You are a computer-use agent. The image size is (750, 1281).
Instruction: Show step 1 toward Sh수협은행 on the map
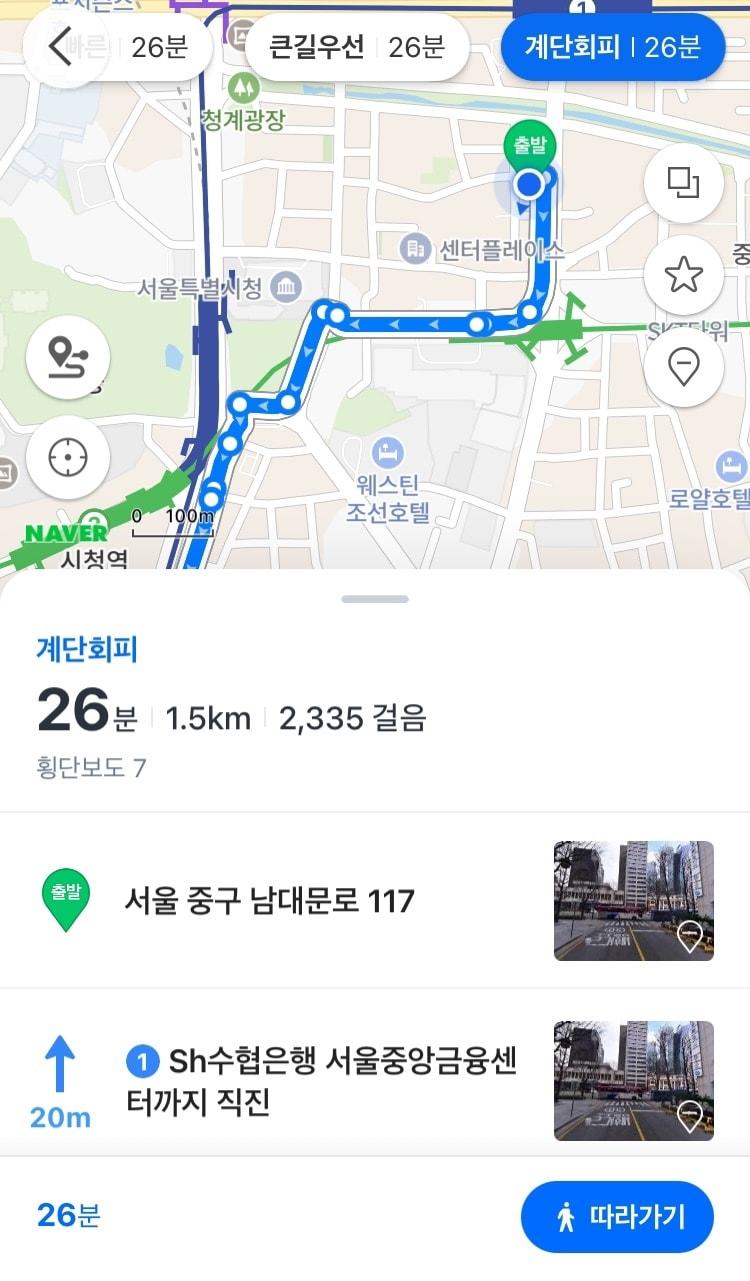320,1081
